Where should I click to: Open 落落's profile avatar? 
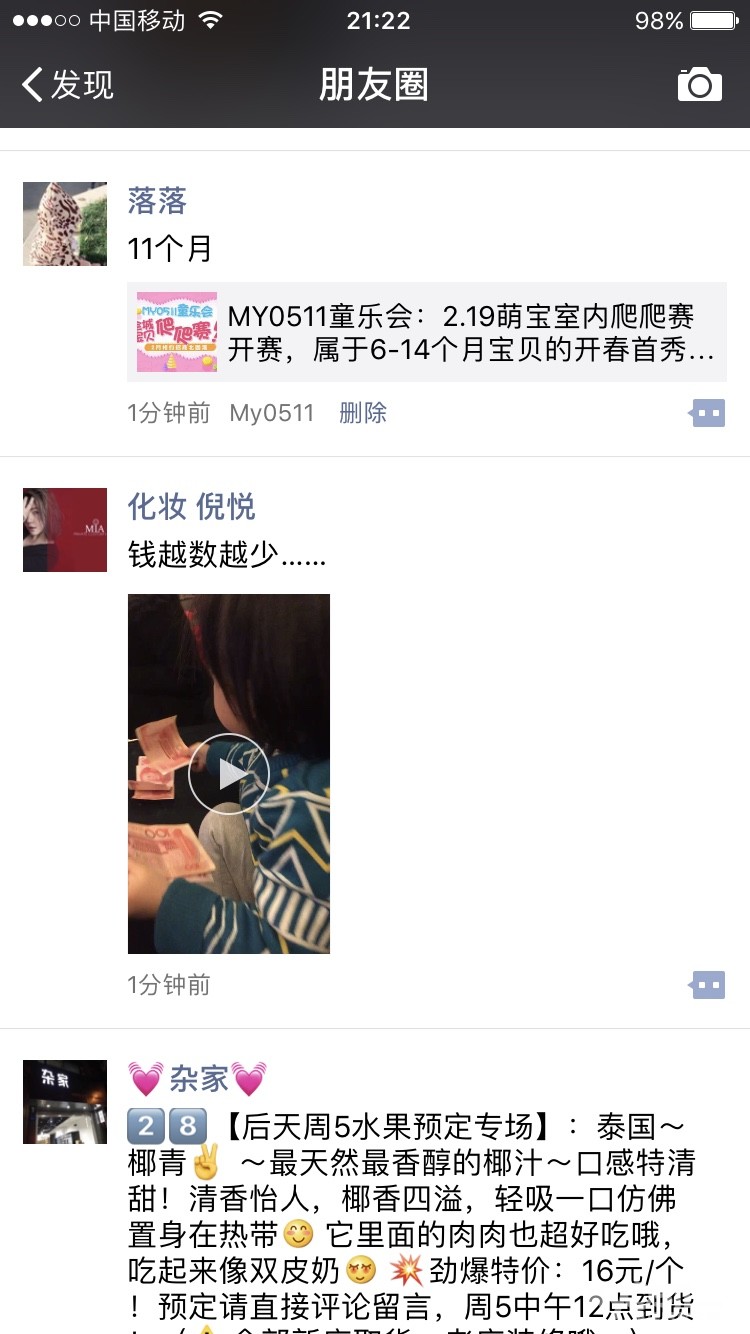coord(65,224)
